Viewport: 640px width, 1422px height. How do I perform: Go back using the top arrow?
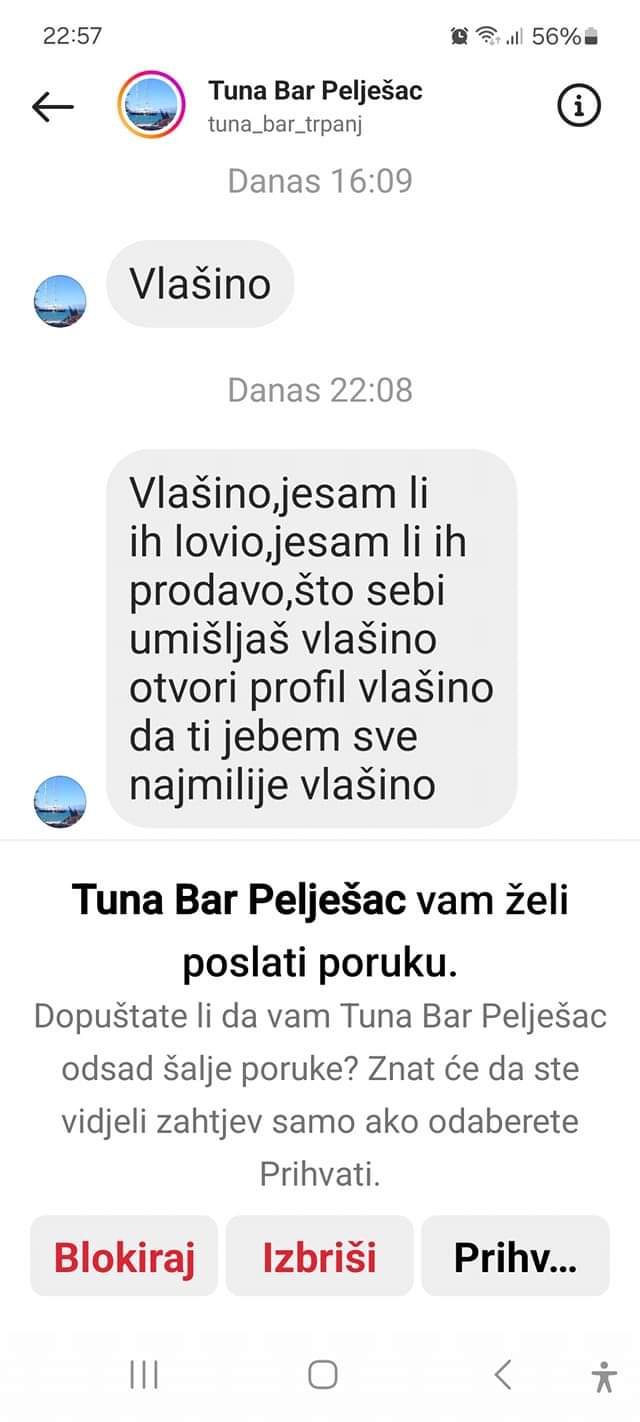[53, 107]
